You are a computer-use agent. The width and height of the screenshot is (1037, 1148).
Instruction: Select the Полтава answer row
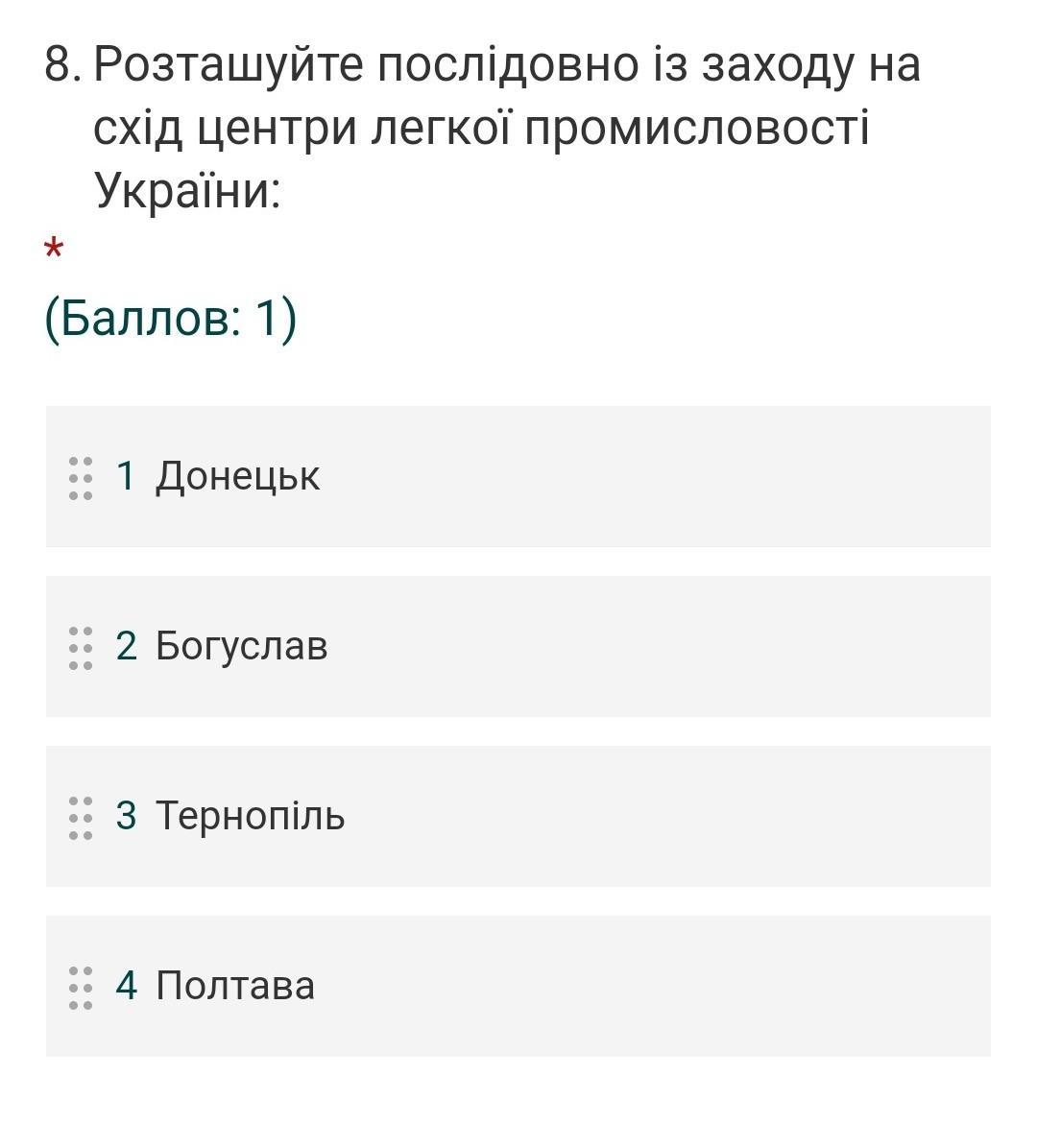pyautogui.click(x=518, y=986)
